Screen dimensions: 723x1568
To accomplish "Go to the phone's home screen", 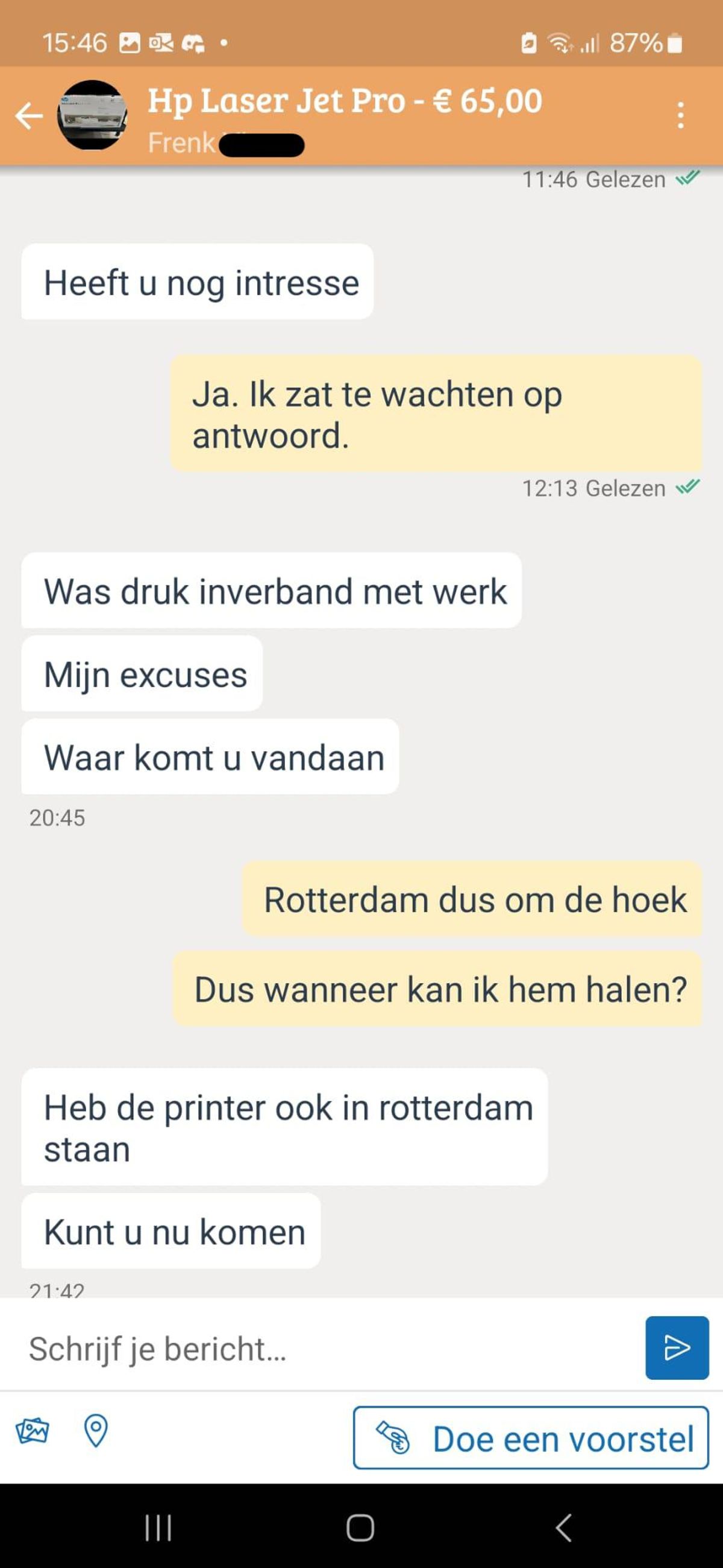I will coord(360,1528).
